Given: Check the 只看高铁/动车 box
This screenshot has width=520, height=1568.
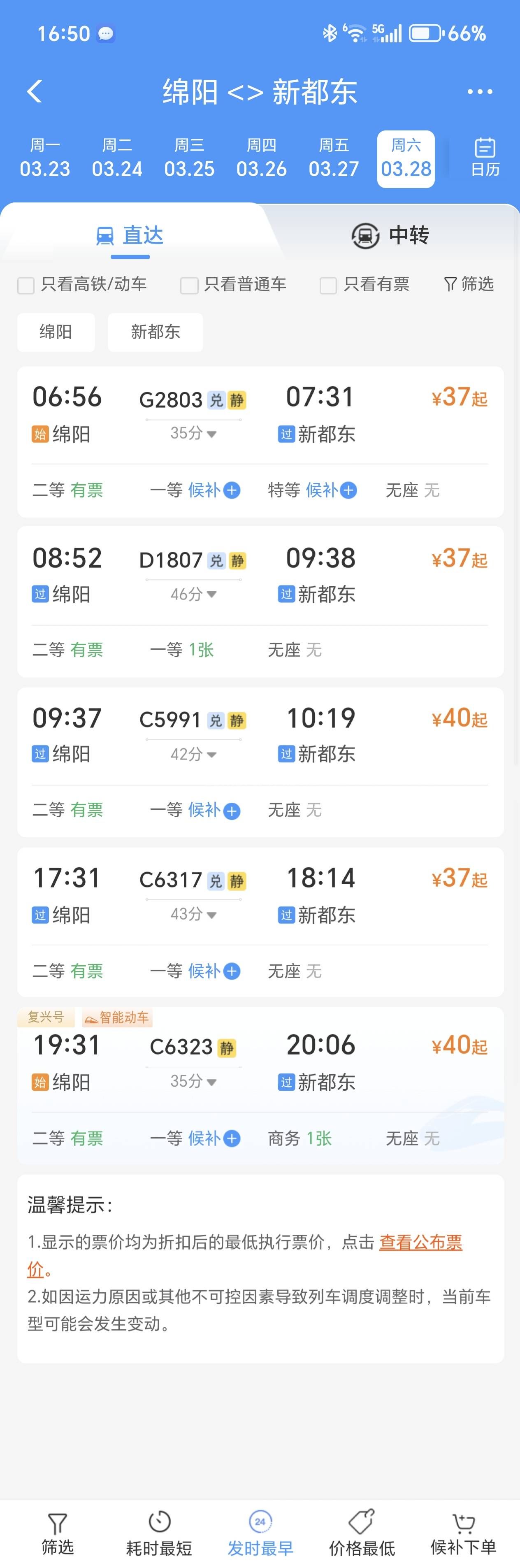Looking at the screenshot, I should click(x=26, y=285).
